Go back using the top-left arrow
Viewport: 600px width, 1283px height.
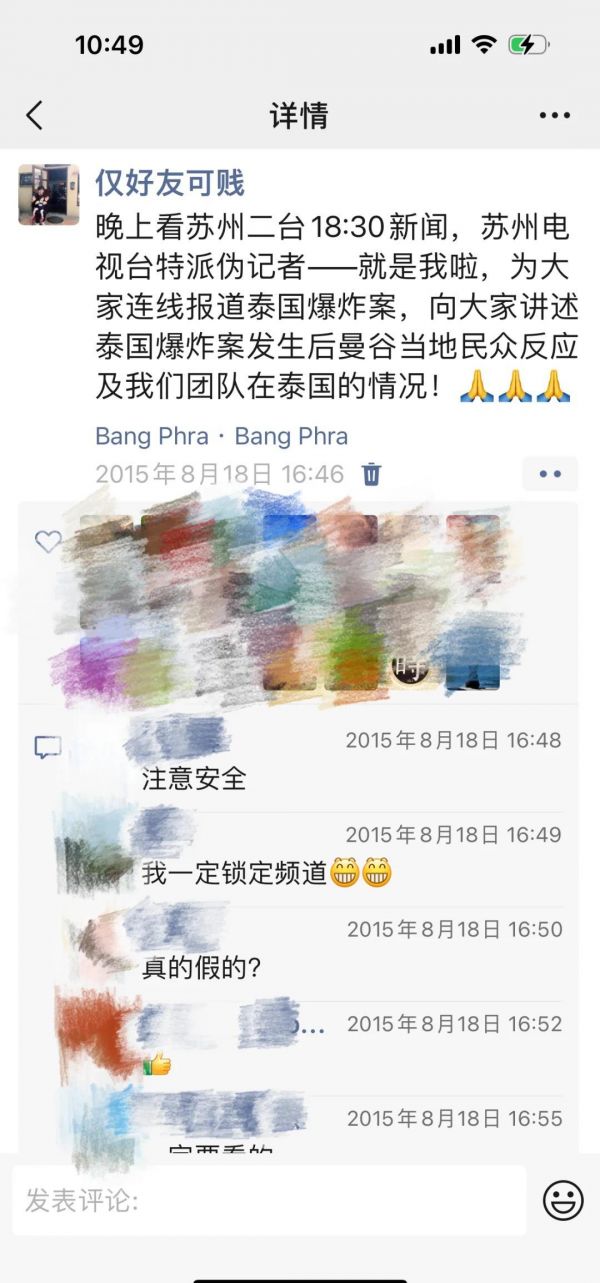pos(34,115)
